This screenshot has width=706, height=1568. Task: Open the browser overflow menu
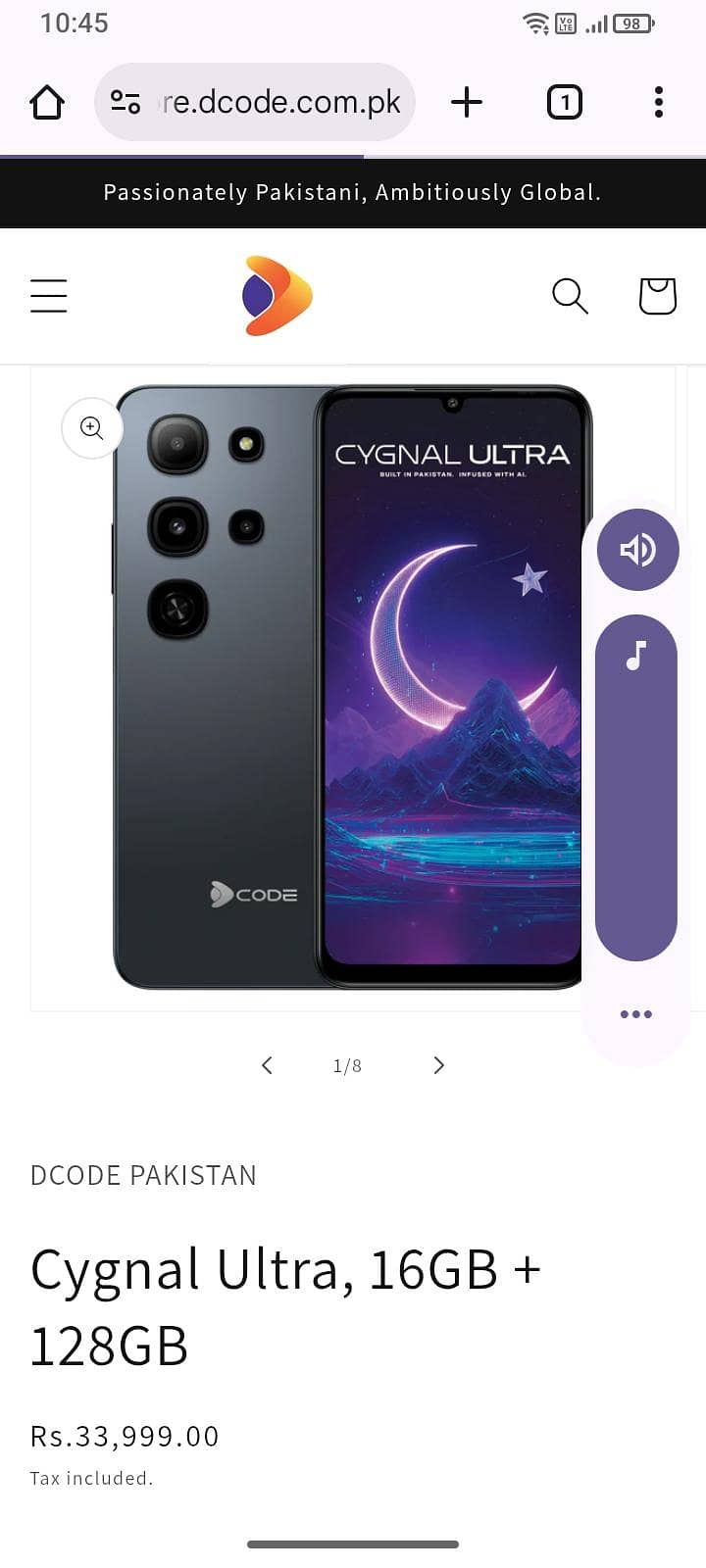pos(658,102)
